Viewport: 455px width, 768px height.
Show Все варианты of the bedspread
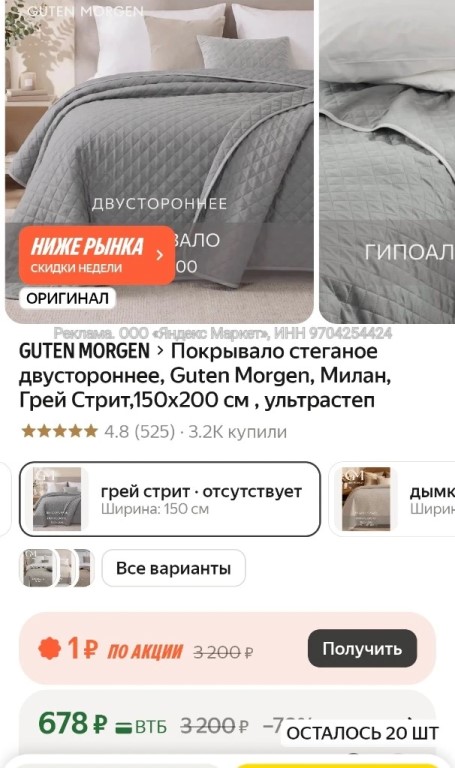click(x=173, y=568)
